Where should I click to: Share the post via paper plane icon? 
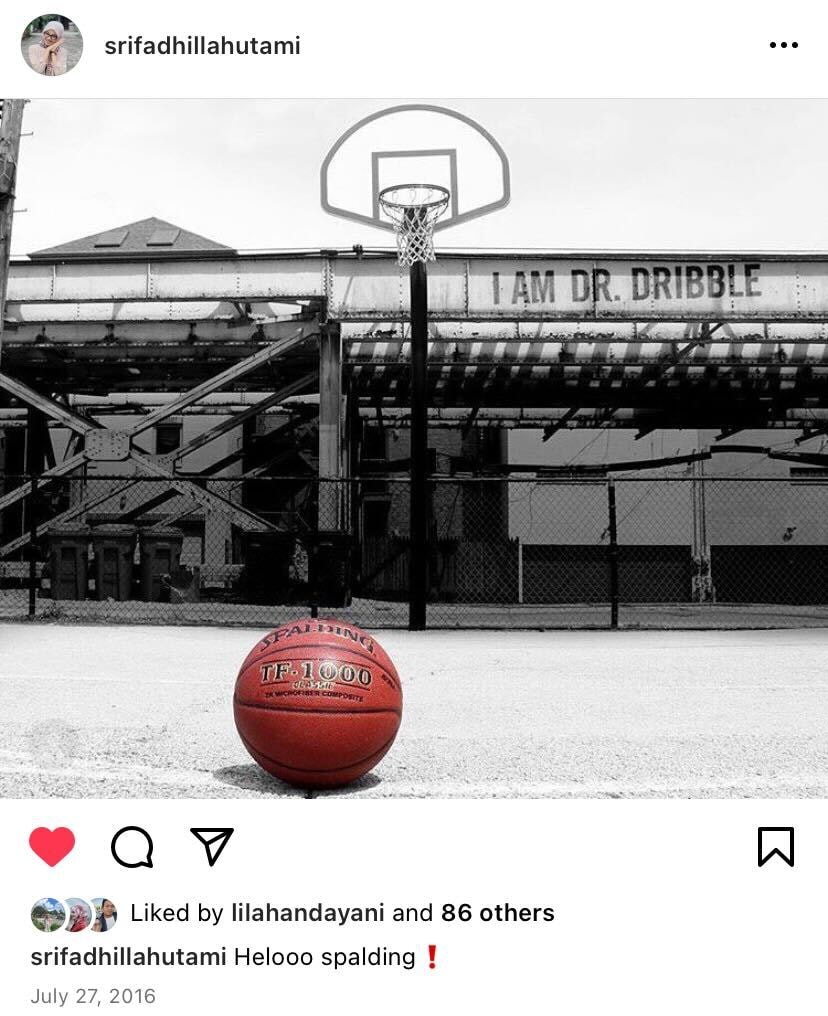[x=212, y=846]
